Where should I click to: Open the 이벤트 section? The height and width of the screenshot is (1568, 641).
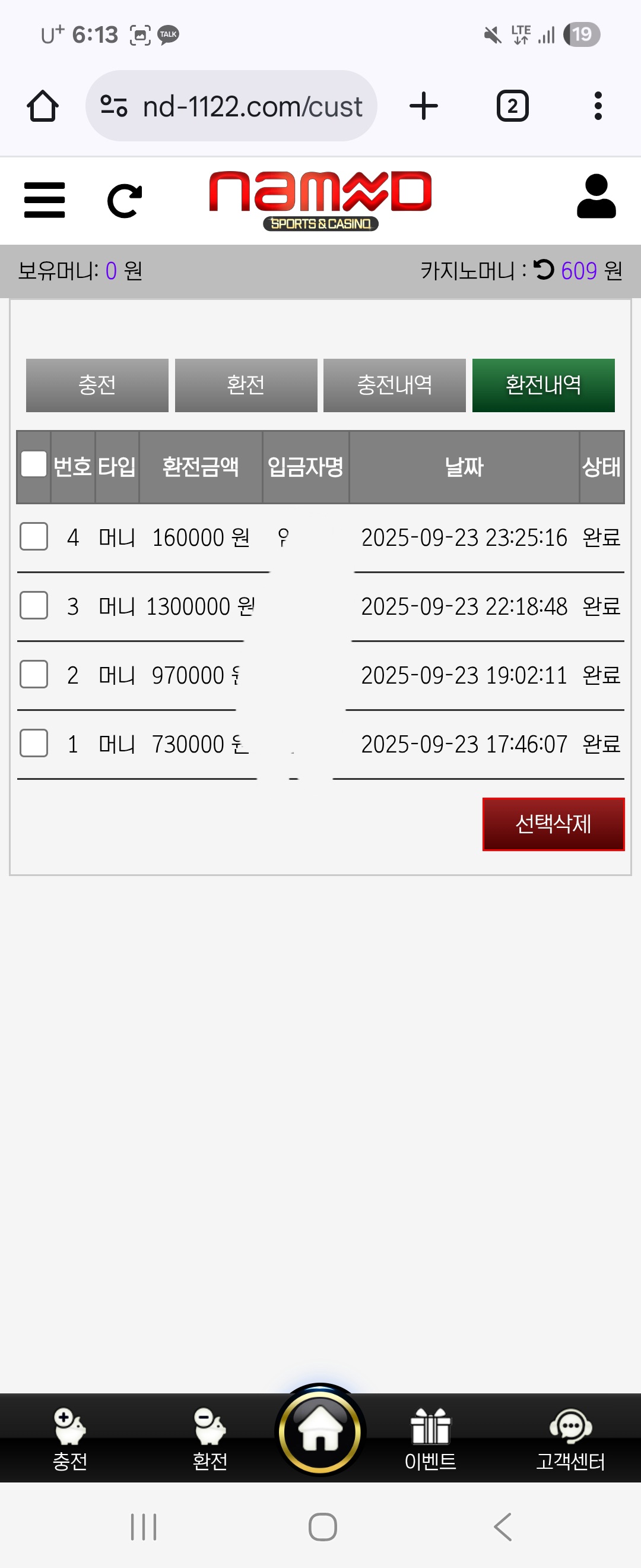point(430,1439)
